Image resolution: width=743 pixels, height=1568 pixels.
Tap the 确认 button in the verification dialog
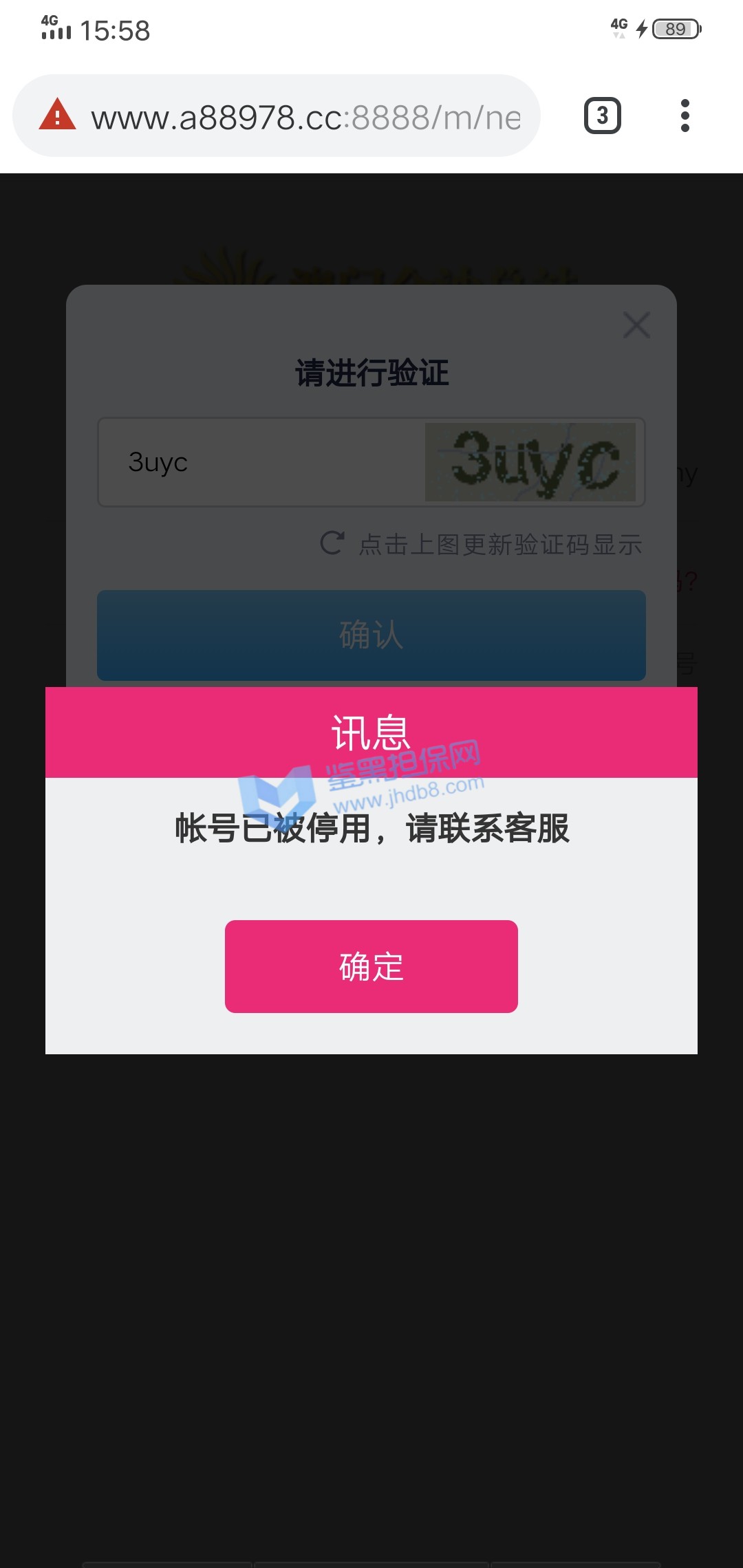[371, 635]
